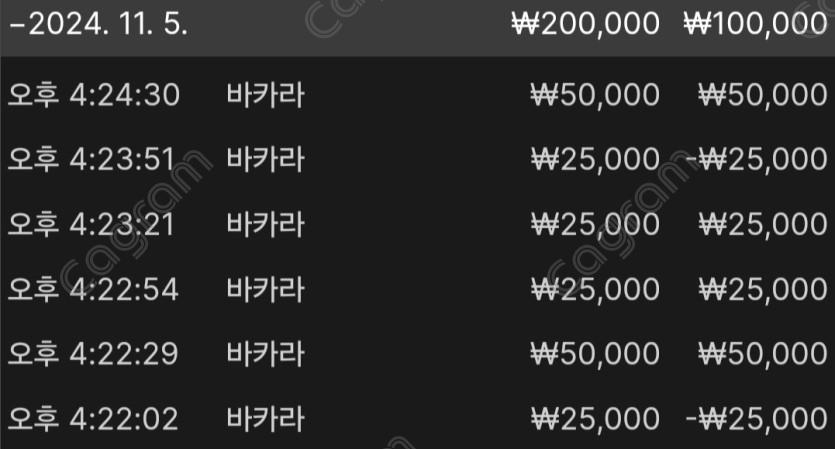Open the 오후 4:22:29 바카라 record
The image size is (835, 449).
click(x=417, y=354)
